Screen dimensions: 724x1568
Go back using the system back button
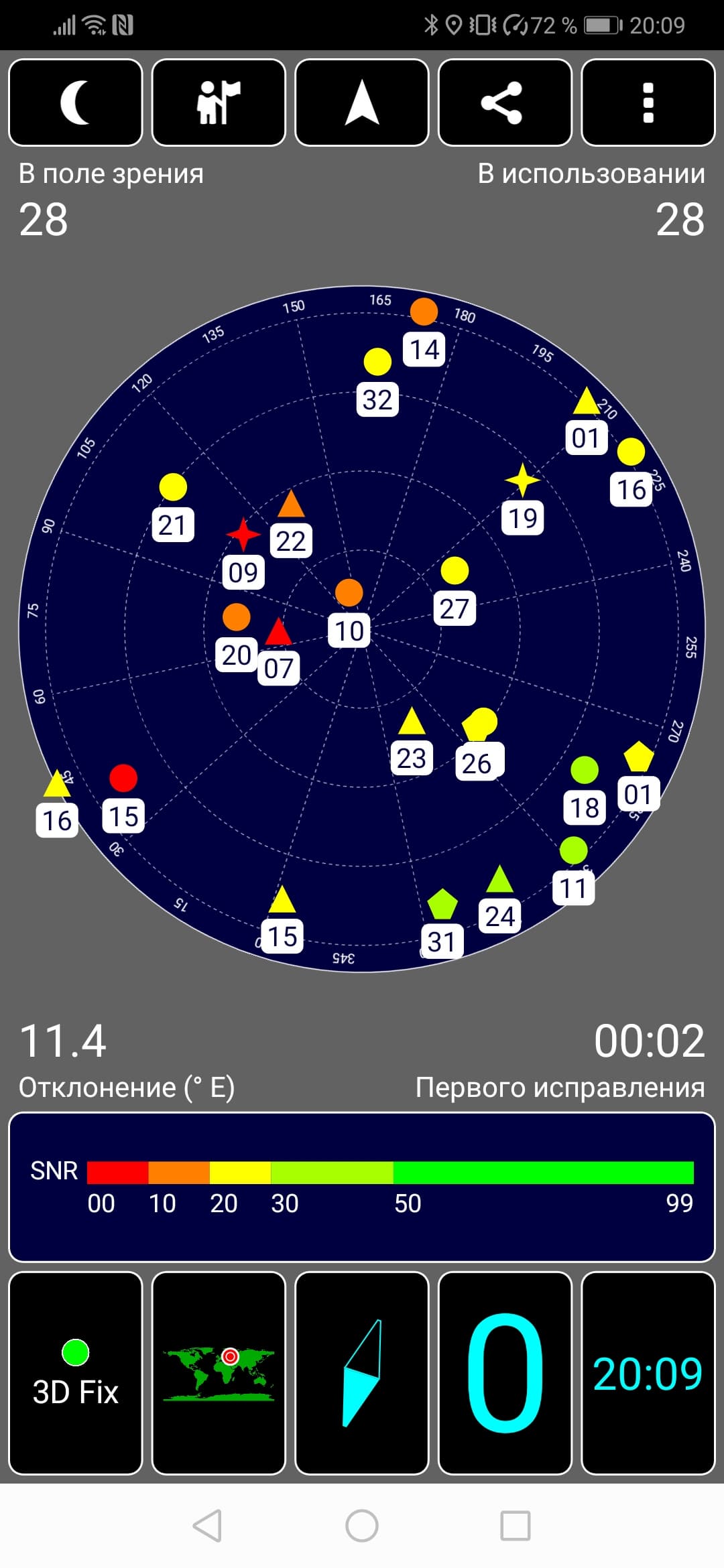click(x=207, y=1526)
